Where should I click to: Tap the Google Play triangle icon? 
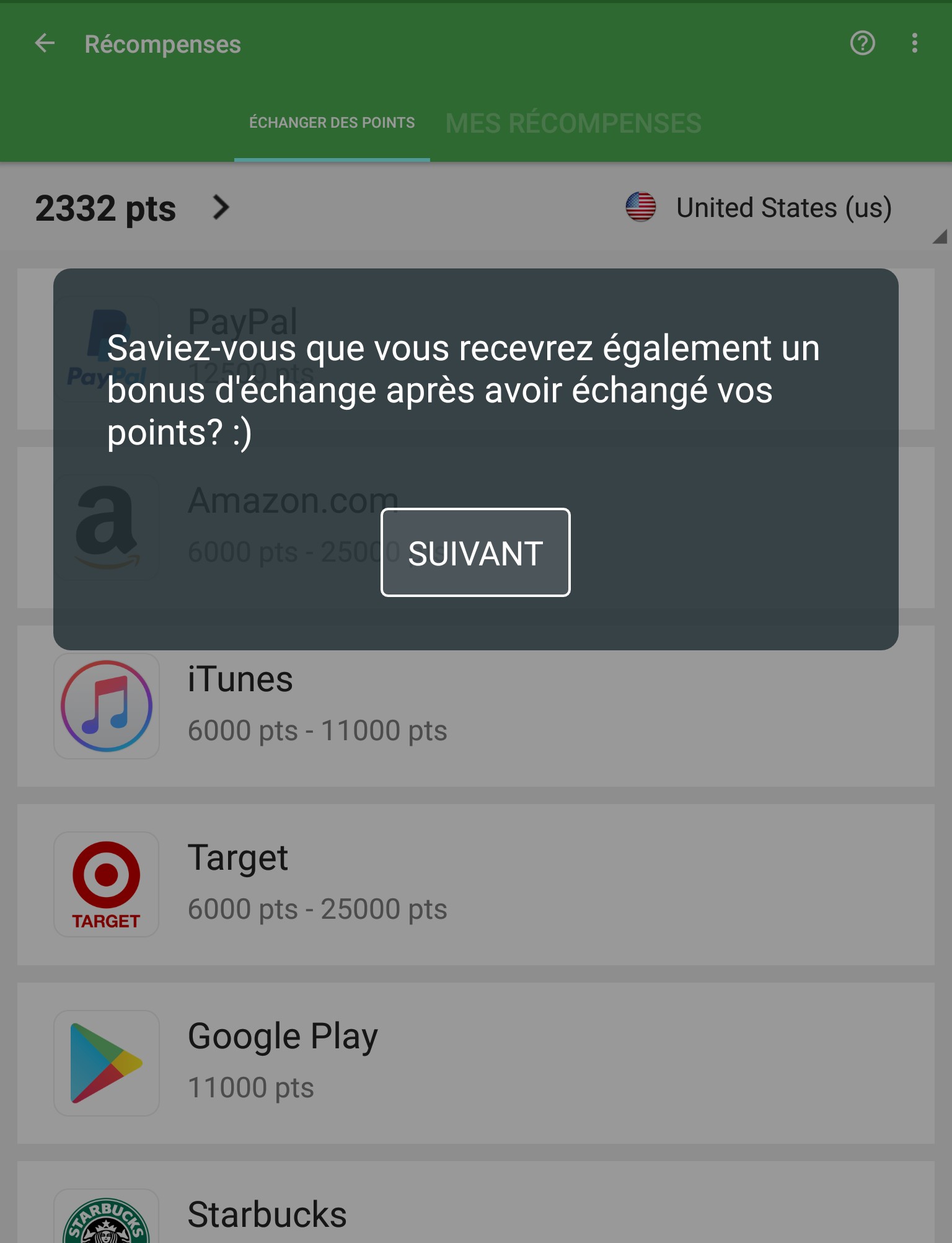tap(107, 1061)
